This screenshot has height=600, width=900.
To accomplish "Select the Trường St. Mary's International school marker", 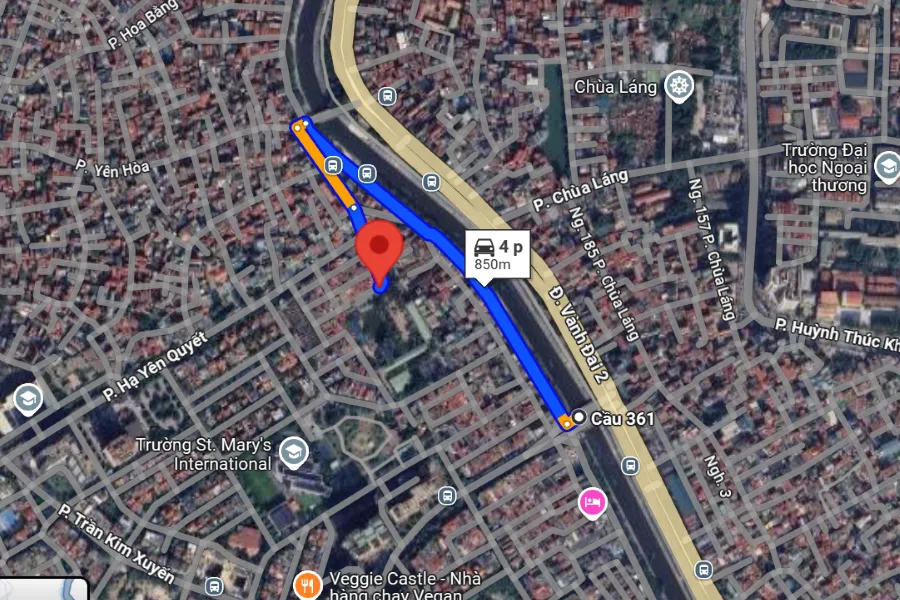I will (293, 452).
